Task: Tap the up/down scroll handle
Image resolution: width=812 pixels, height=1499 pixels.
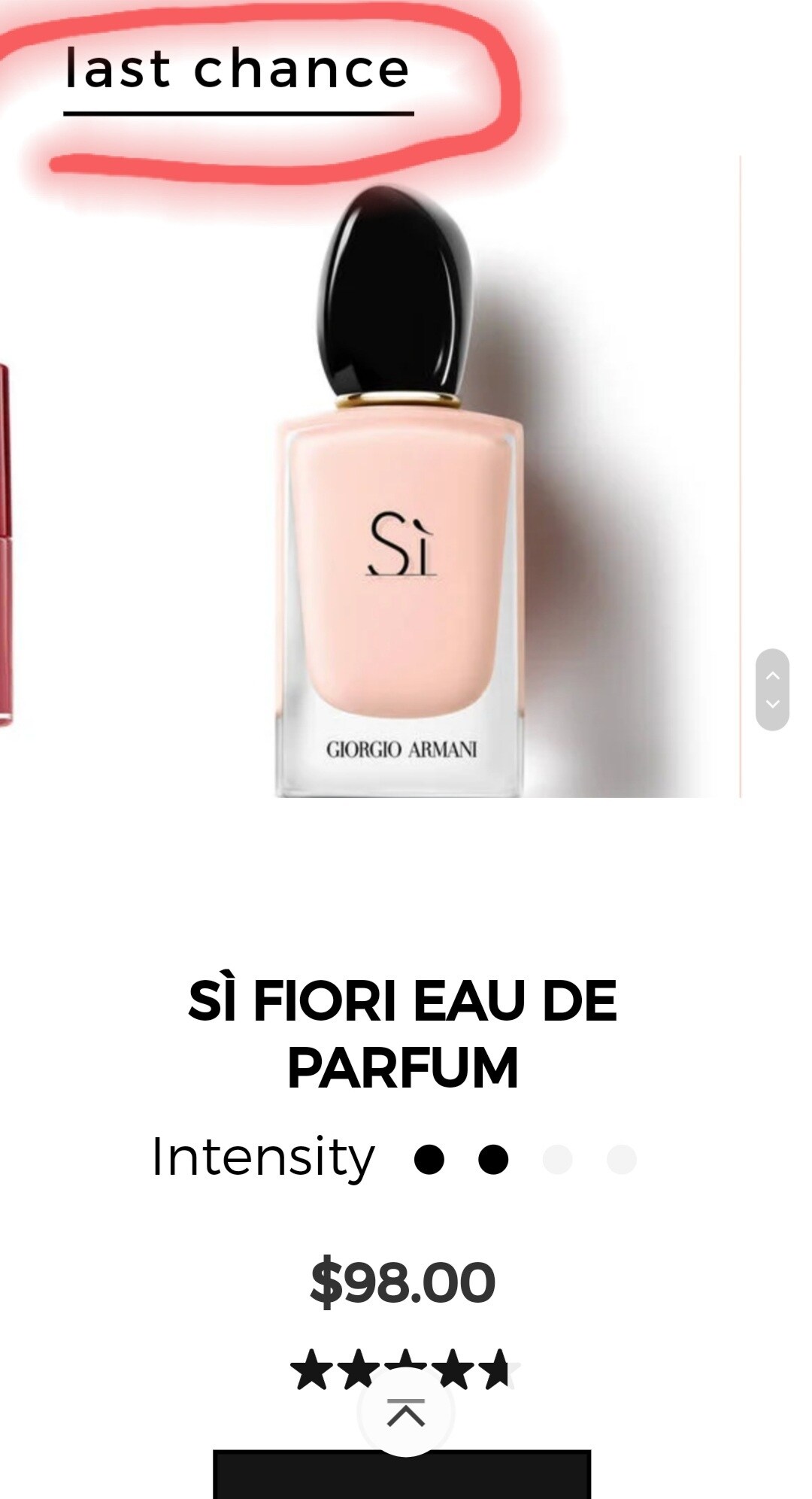Action: click(x=772, y=690)
